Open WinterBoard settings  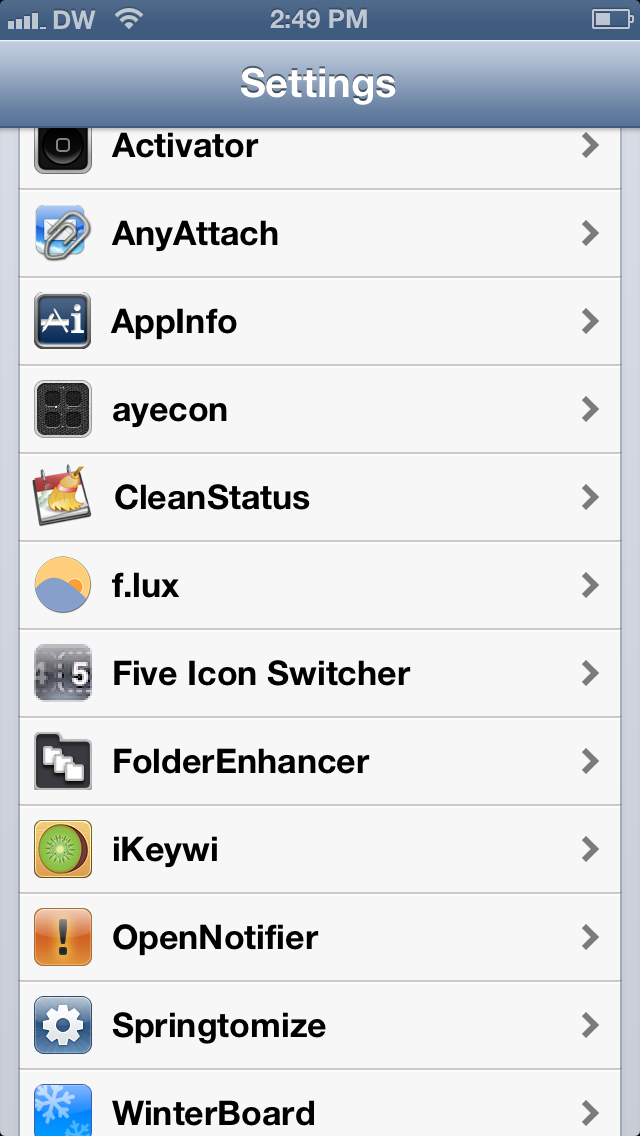[320, 1103]
